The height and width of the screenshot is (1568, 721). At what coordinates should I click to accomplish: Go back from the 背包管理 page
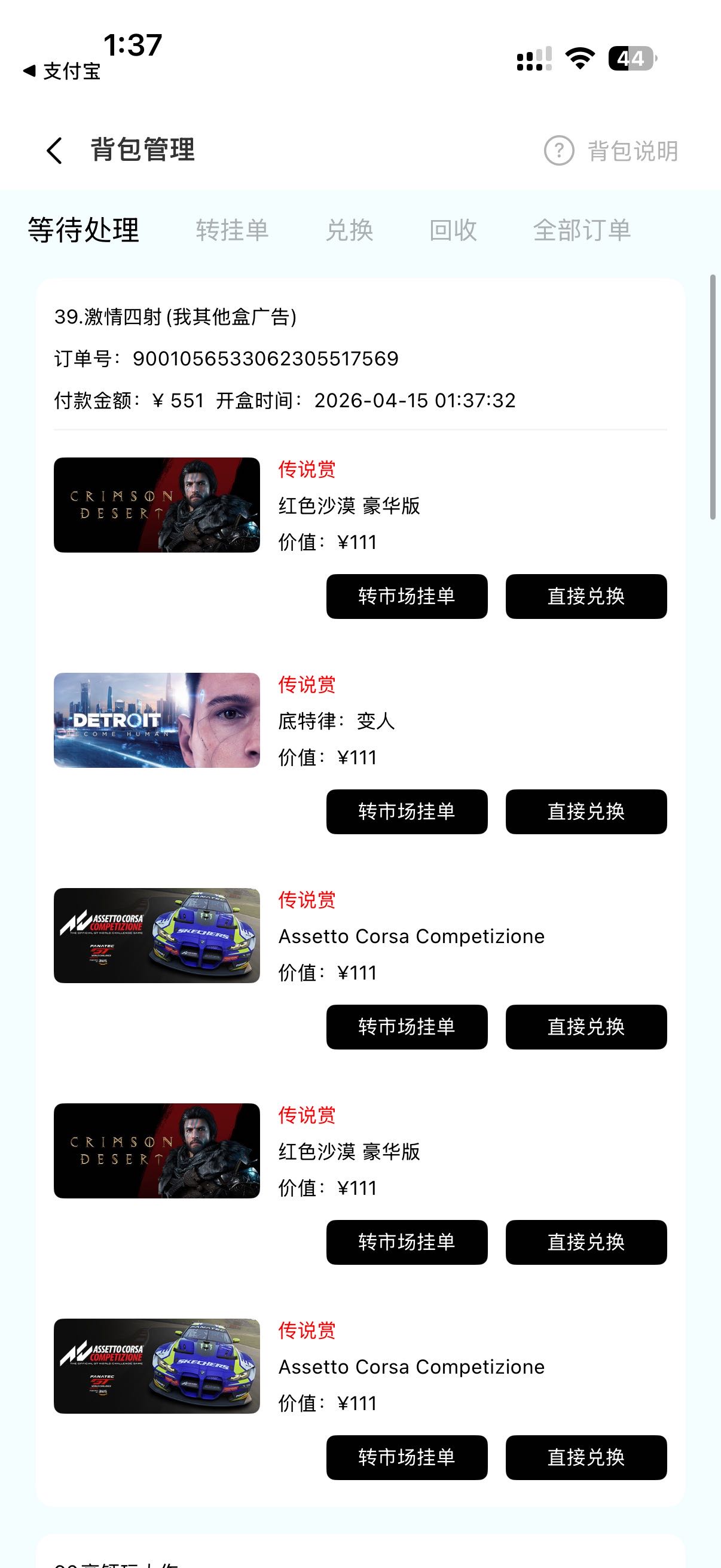point(54,150)
